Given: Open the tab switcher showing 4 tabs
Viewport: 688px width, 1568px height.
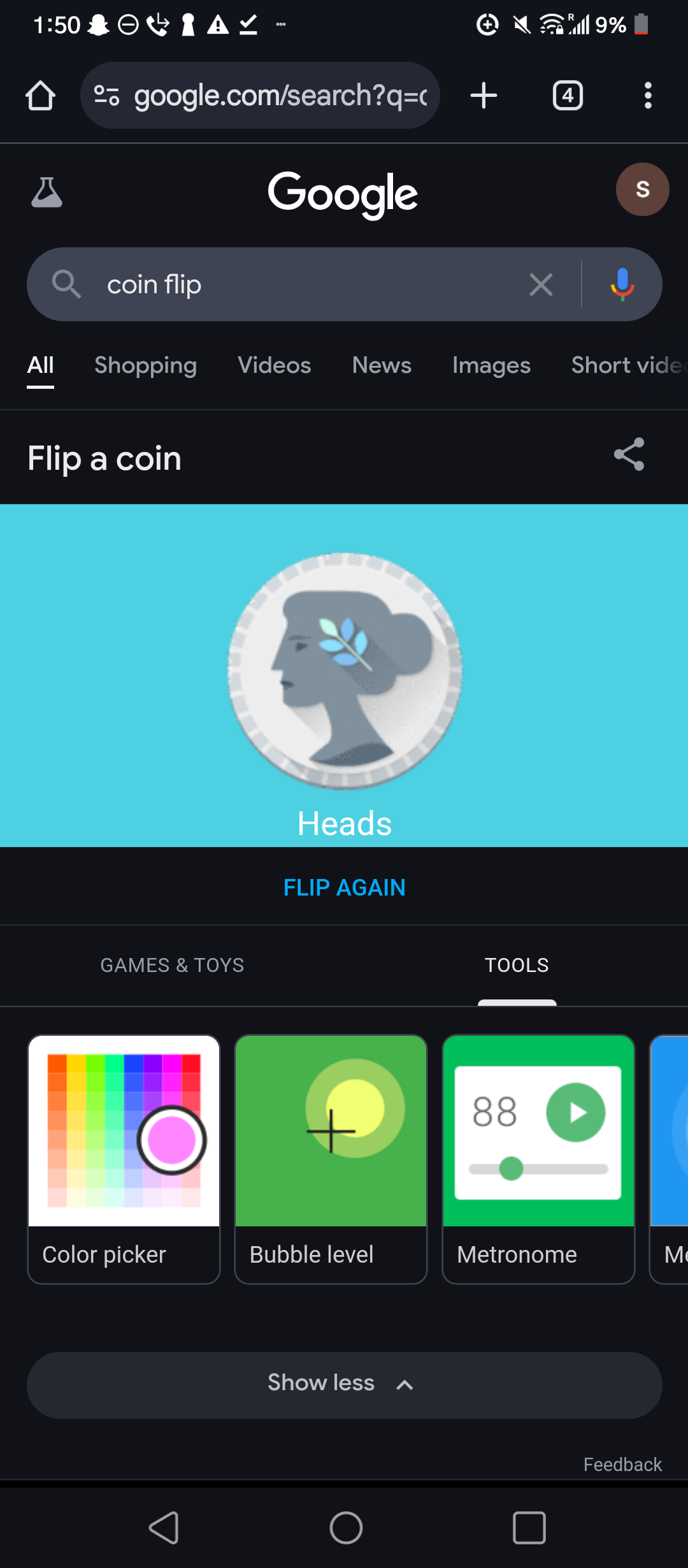Looking at the screenshot, I should tap(568, 96).
